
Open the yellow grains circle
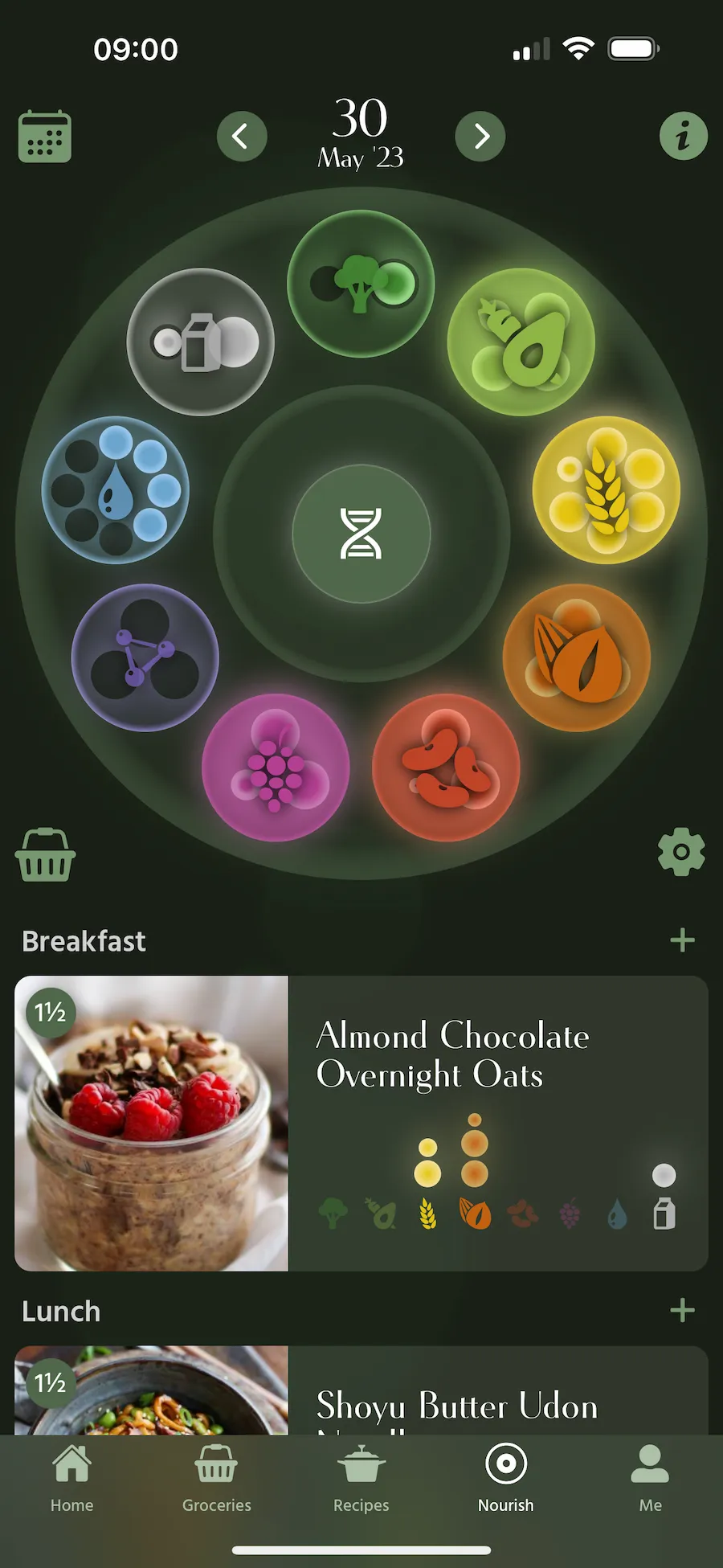[607, 489]
